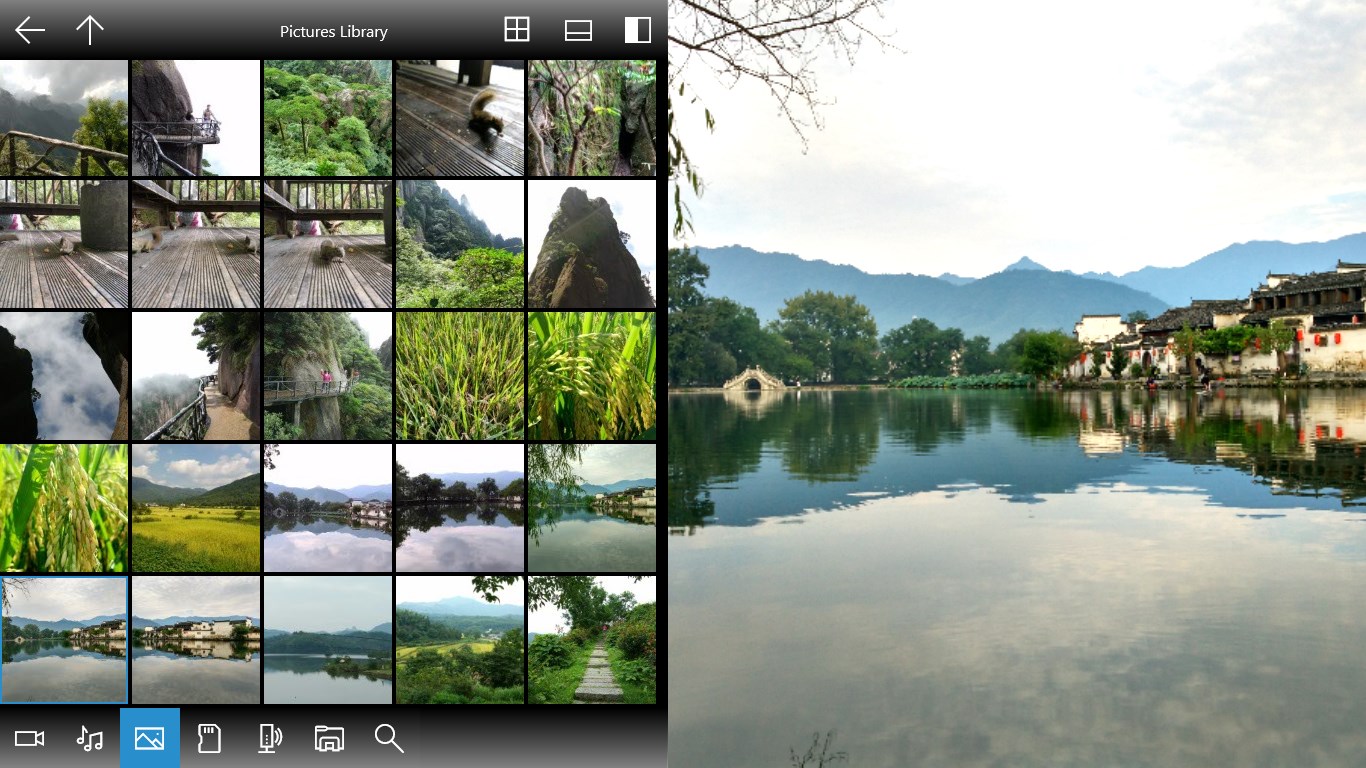Switch to the music library tab
This screenshot has height=768, width=1366.
pyautogui.click(x=90, y=739)
